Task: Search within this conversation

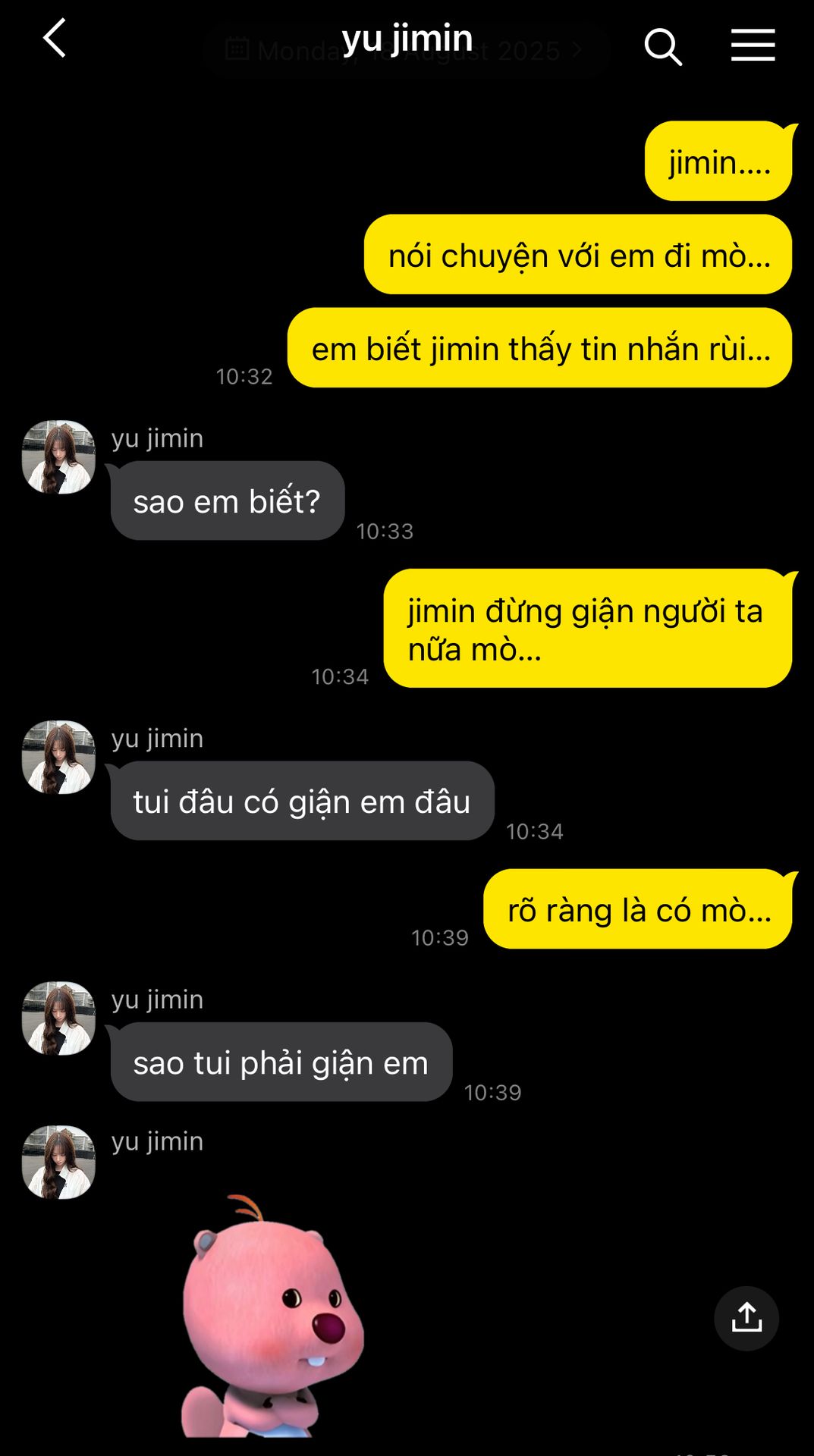Action: click(x=662, y=47)
